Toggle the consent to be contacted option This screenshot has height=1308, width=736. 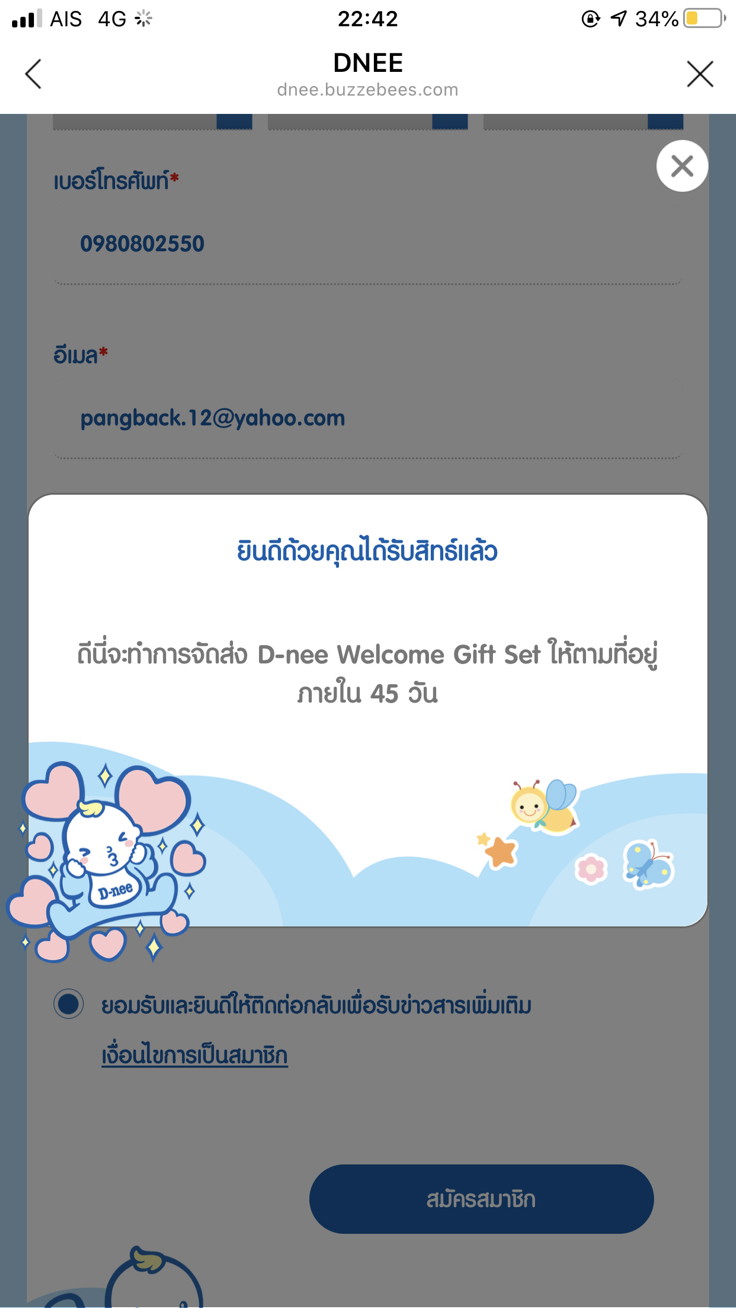(69, 1005)
